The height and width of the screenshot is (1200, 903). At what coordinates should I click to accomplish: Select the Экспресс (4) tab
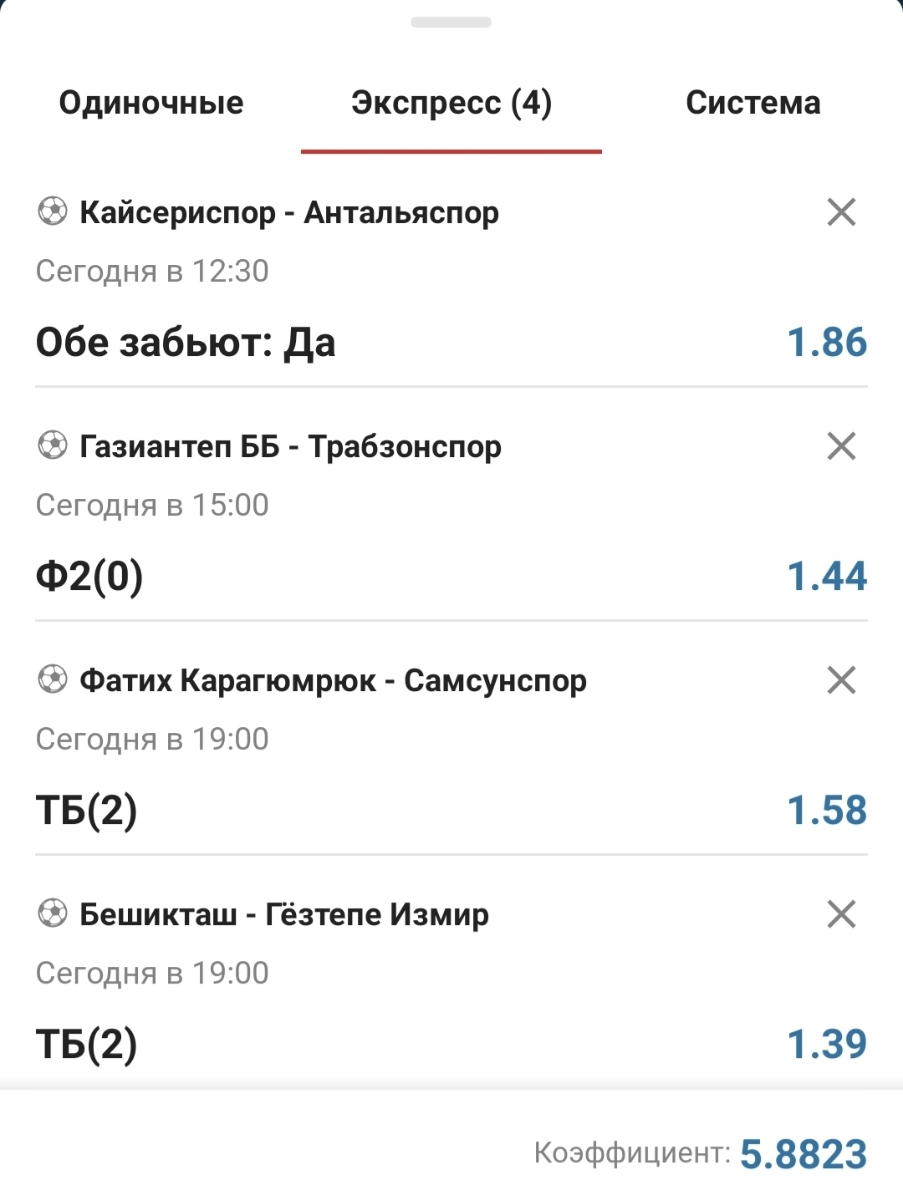coord(451,103)
